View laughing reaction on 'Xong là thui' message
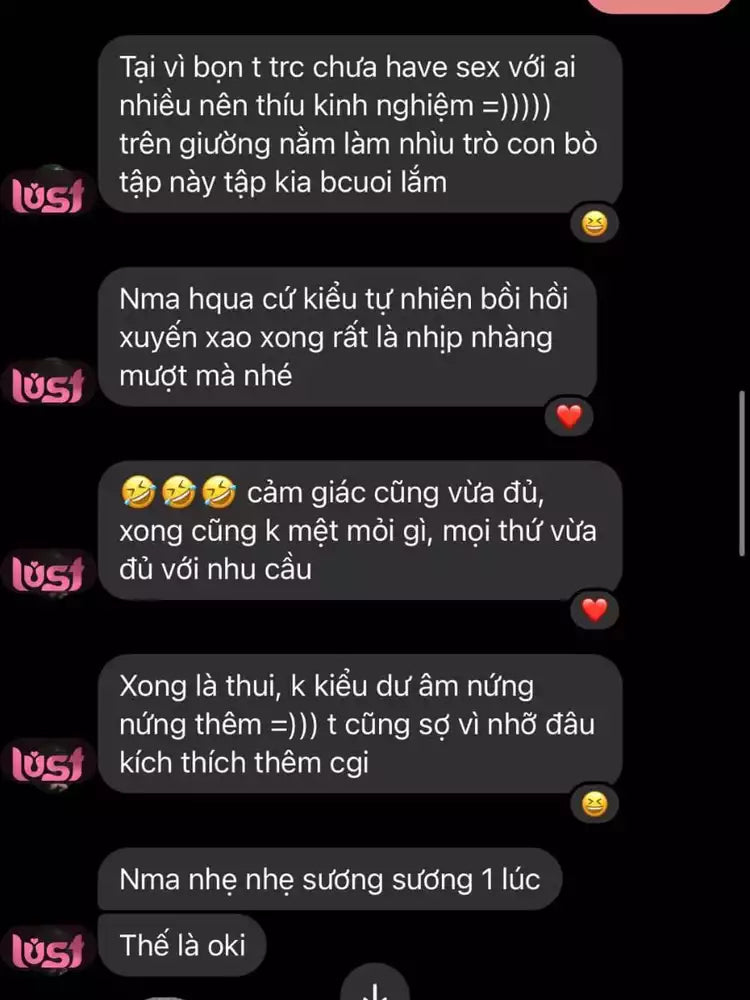Screen dimensions: 750x1000 point(594,803)
